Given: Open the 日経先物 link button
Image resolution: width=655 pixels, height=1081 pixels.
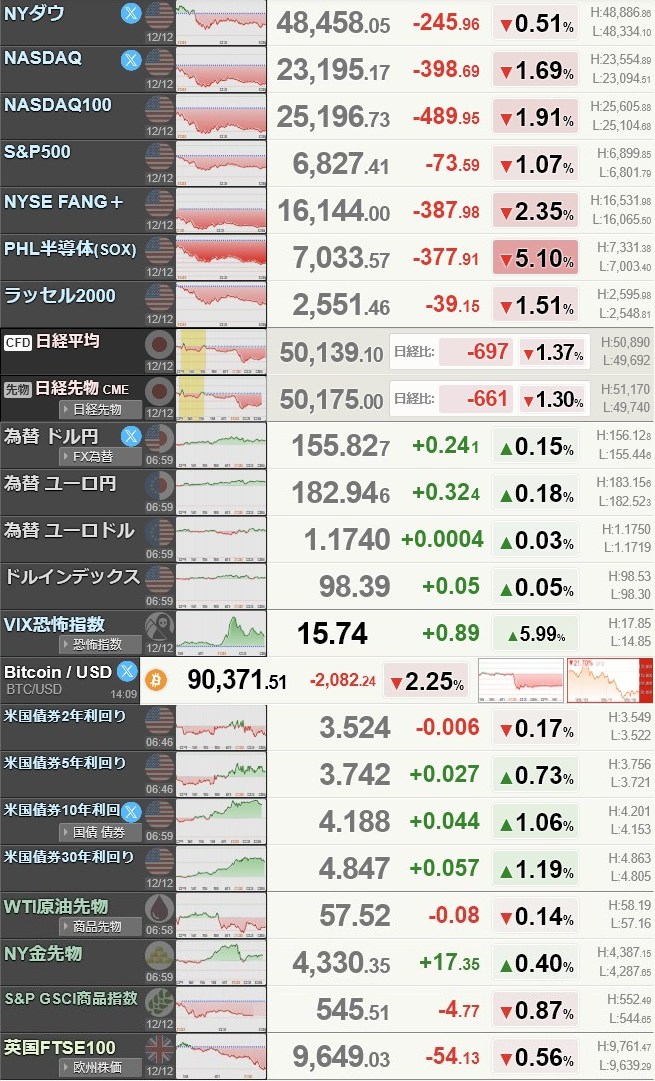Looking at the screenshot, I should coord(96,409).
